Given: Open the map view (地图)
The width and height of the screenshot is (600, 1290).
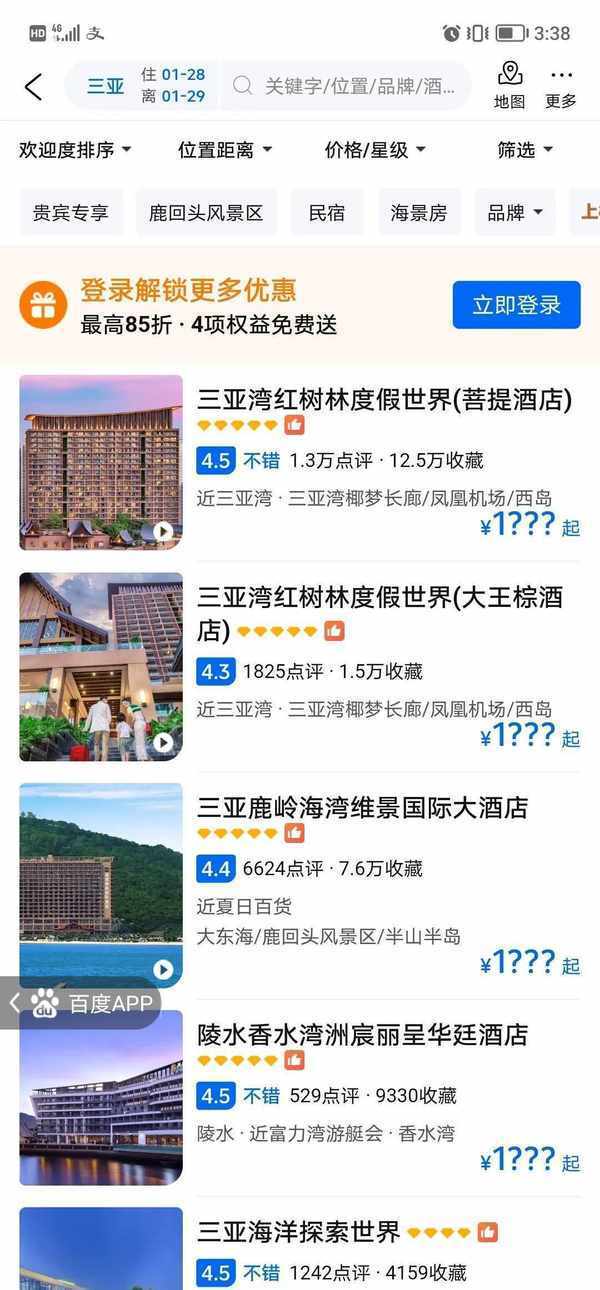Looking at the screenshot, I should (510, 86).
